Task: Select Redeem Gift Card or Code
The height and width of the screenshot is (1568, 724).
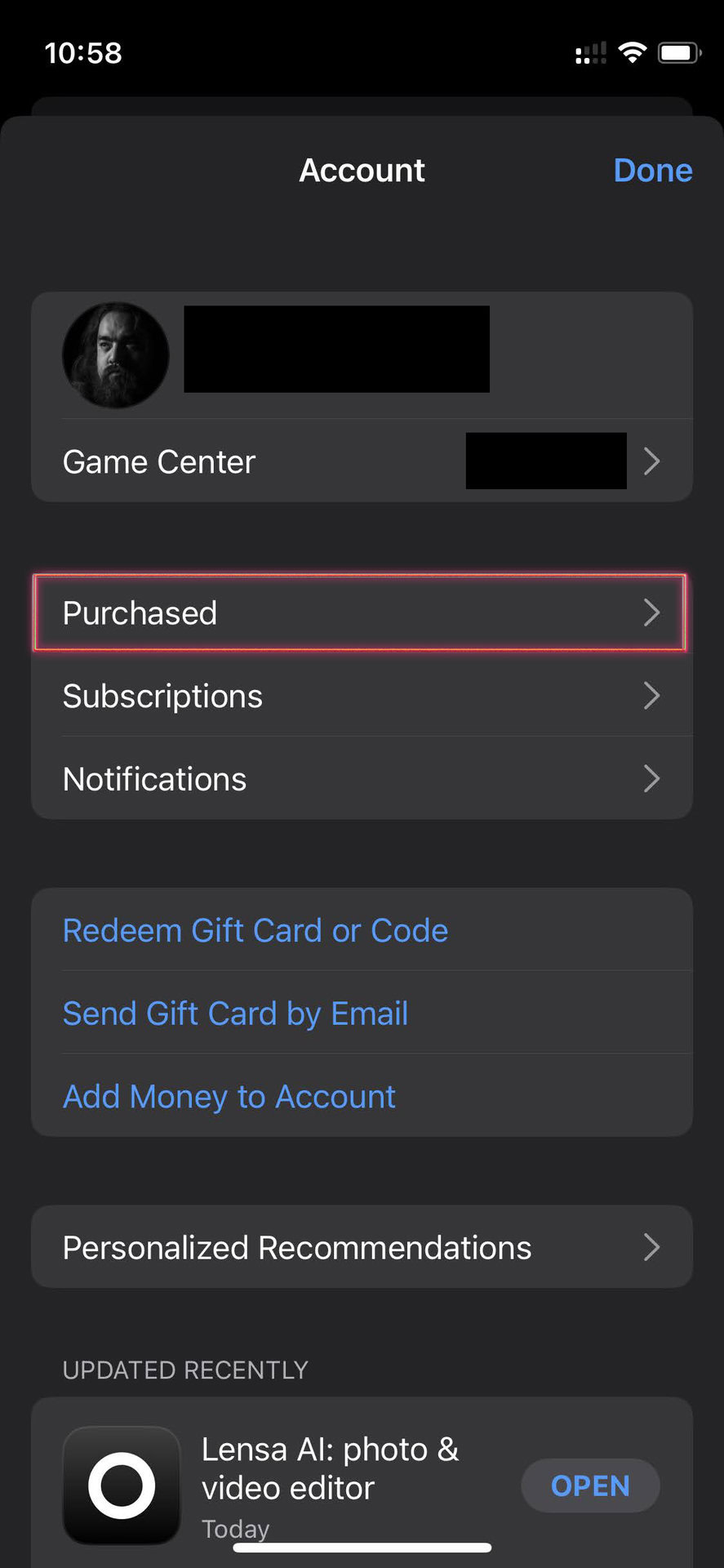Action: [x=255, y=930]
